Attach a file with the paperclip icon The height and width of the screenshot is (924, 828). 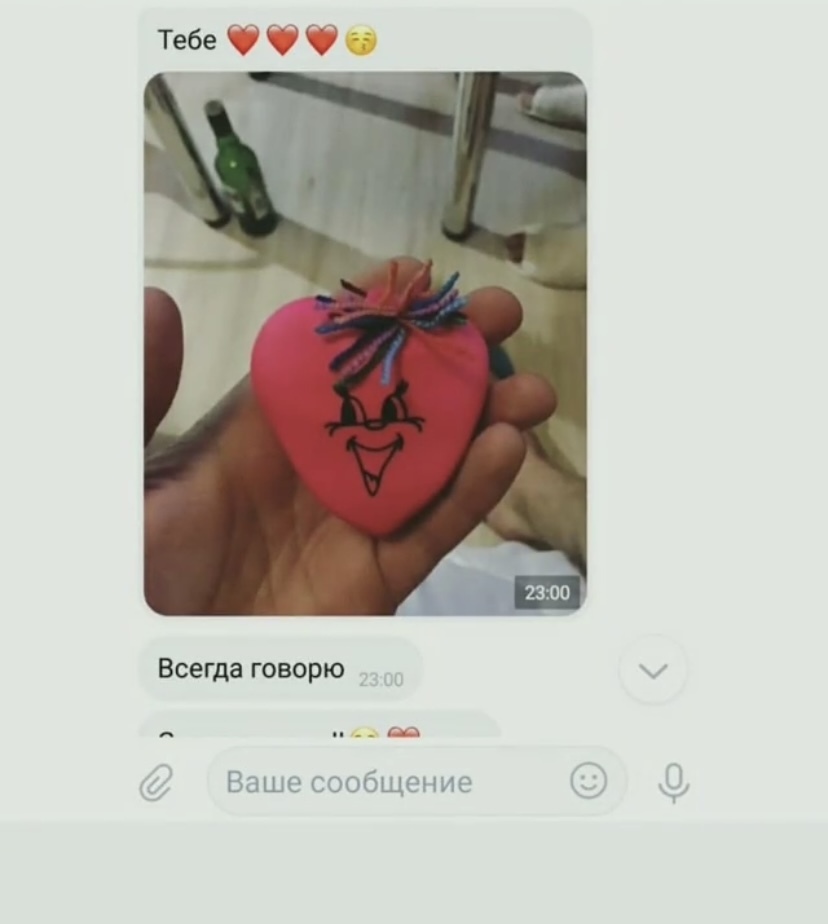pyautogui.click(x=156, y=783)
